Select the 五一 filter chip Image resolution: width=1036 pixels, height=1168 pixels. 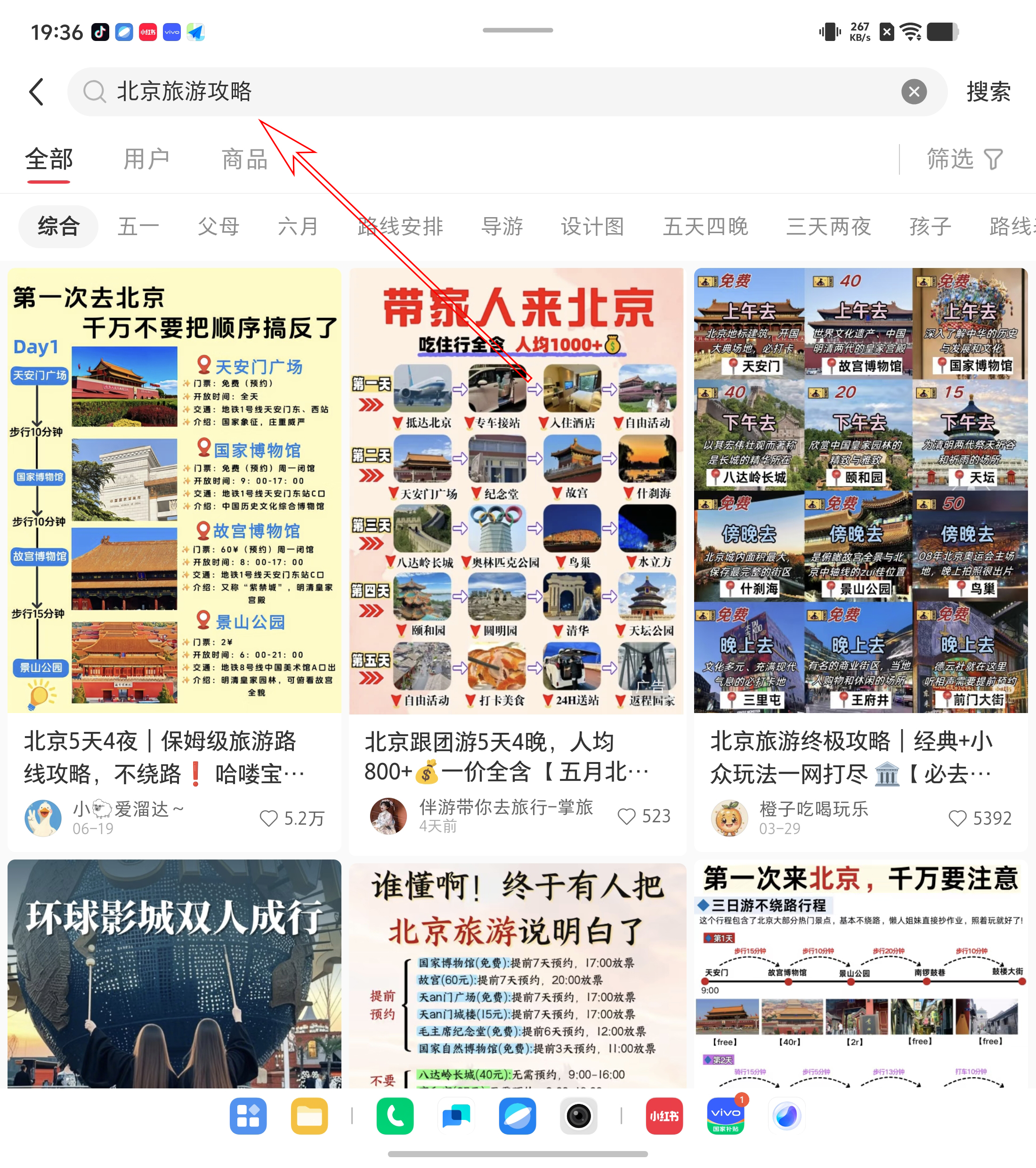(138, 226)
